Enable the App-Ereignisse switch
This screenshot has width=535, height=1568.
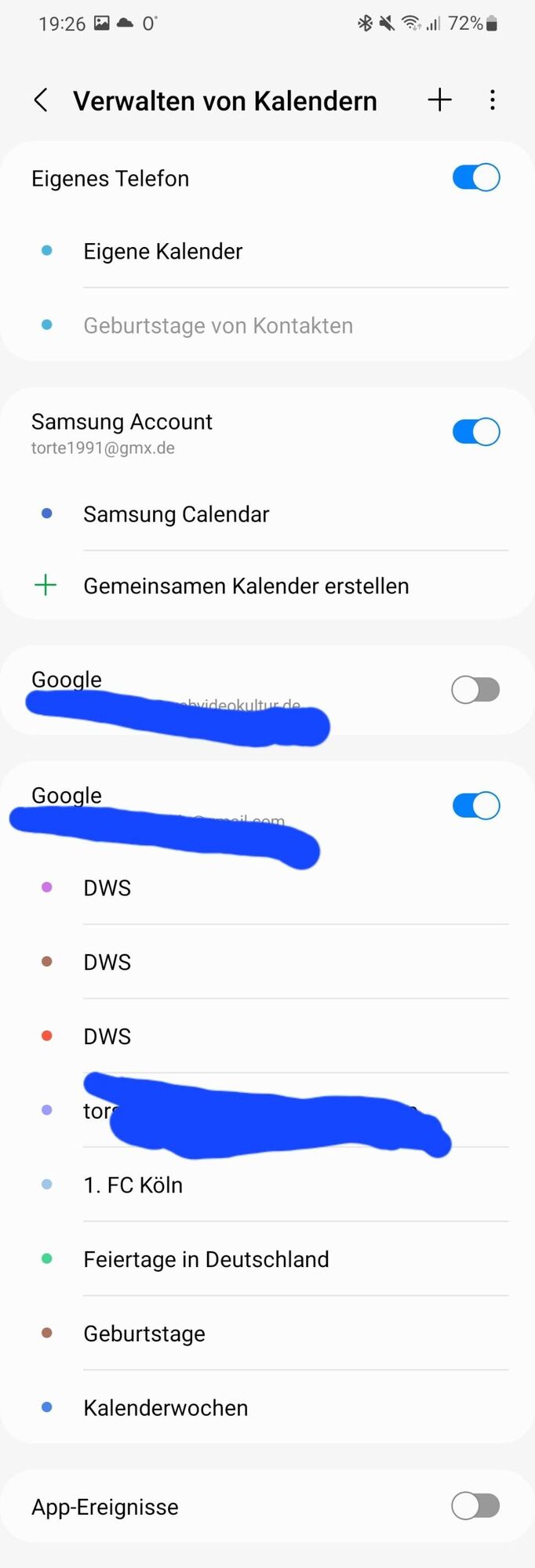click(475, 1506)
